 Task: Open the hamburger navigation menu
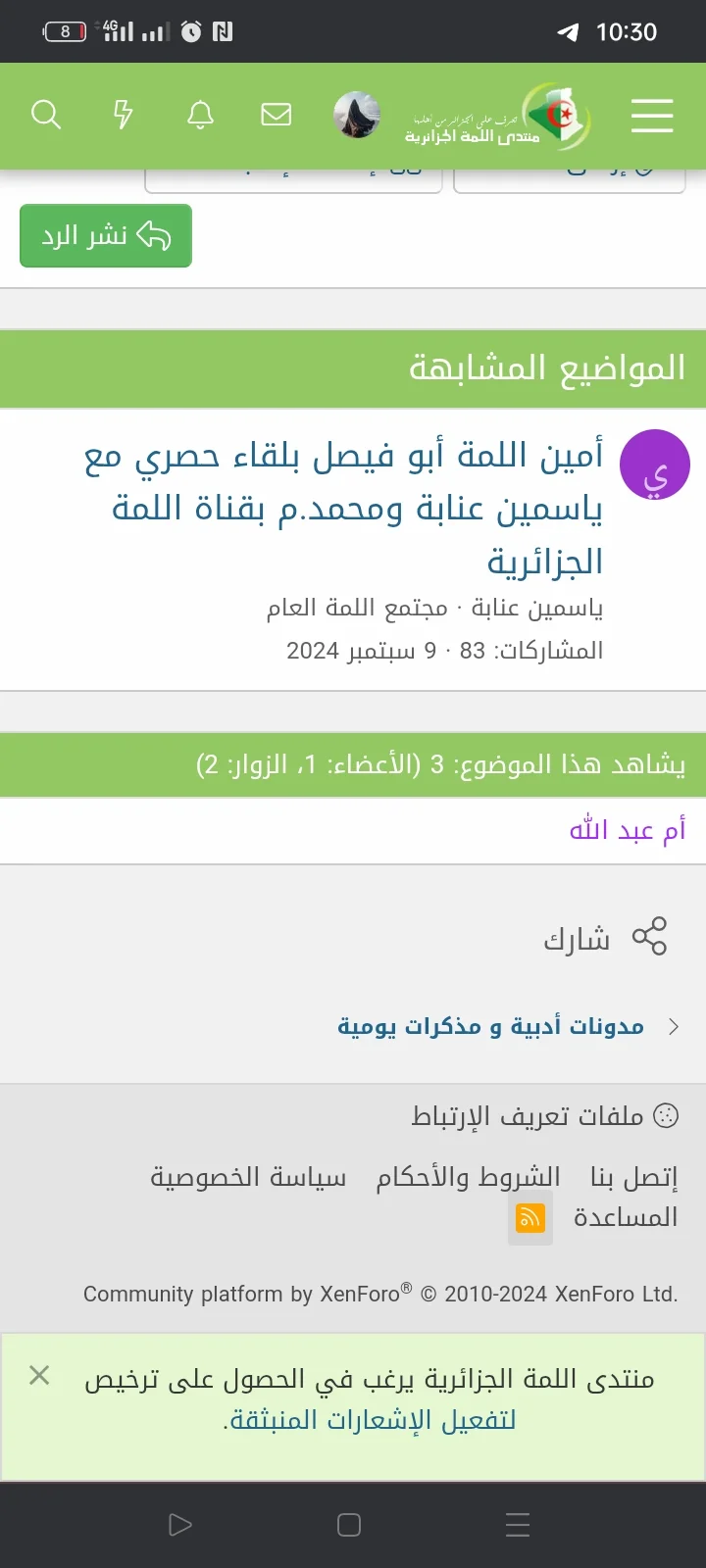[x=651, y=115]
